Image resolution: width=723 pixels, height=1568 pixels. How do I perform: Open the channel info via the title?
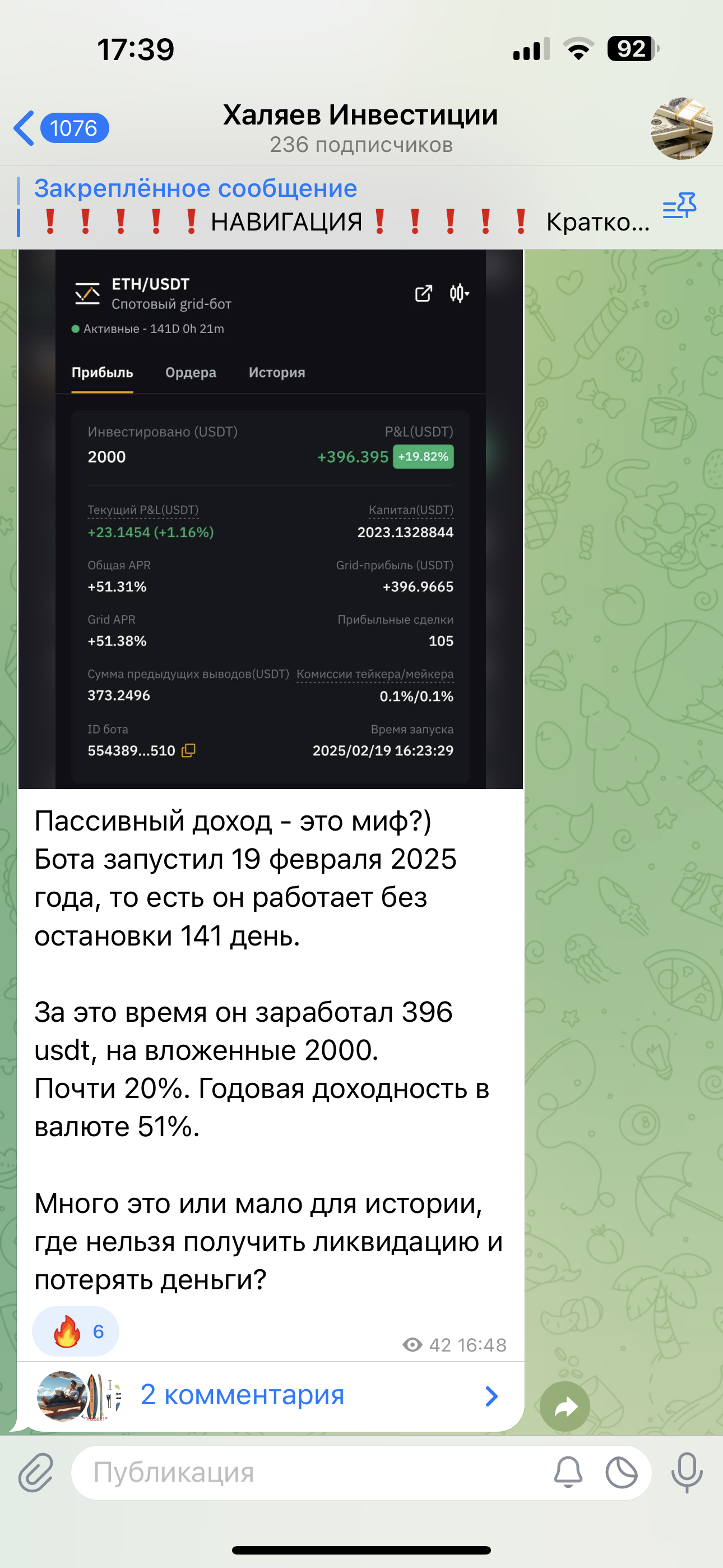(x=360, y=127)
